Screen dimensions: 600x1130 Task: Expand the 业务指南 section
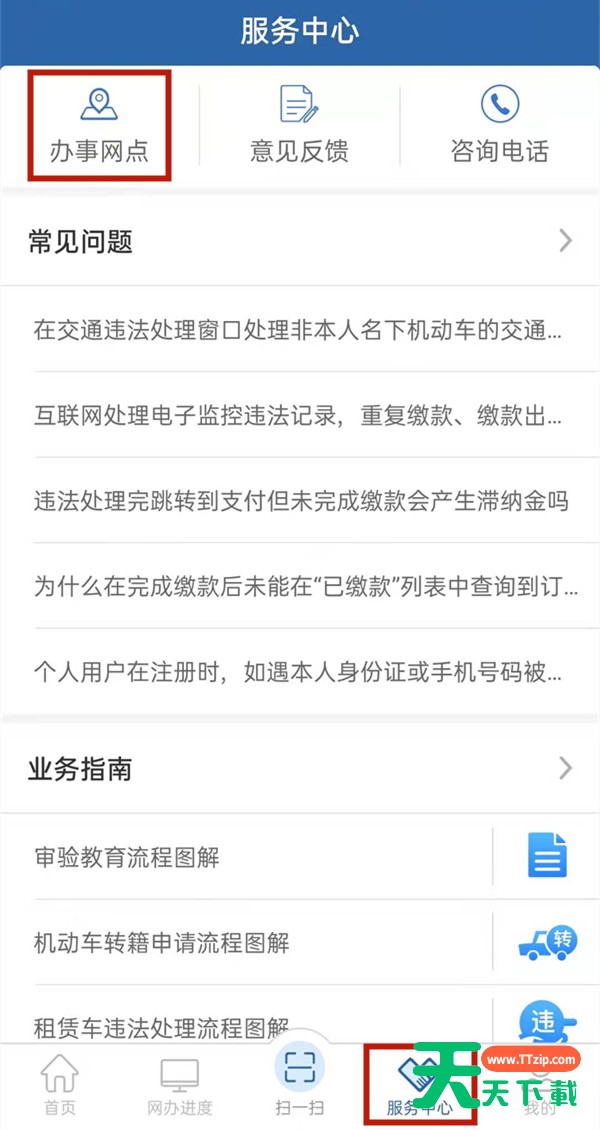[300, 769]
